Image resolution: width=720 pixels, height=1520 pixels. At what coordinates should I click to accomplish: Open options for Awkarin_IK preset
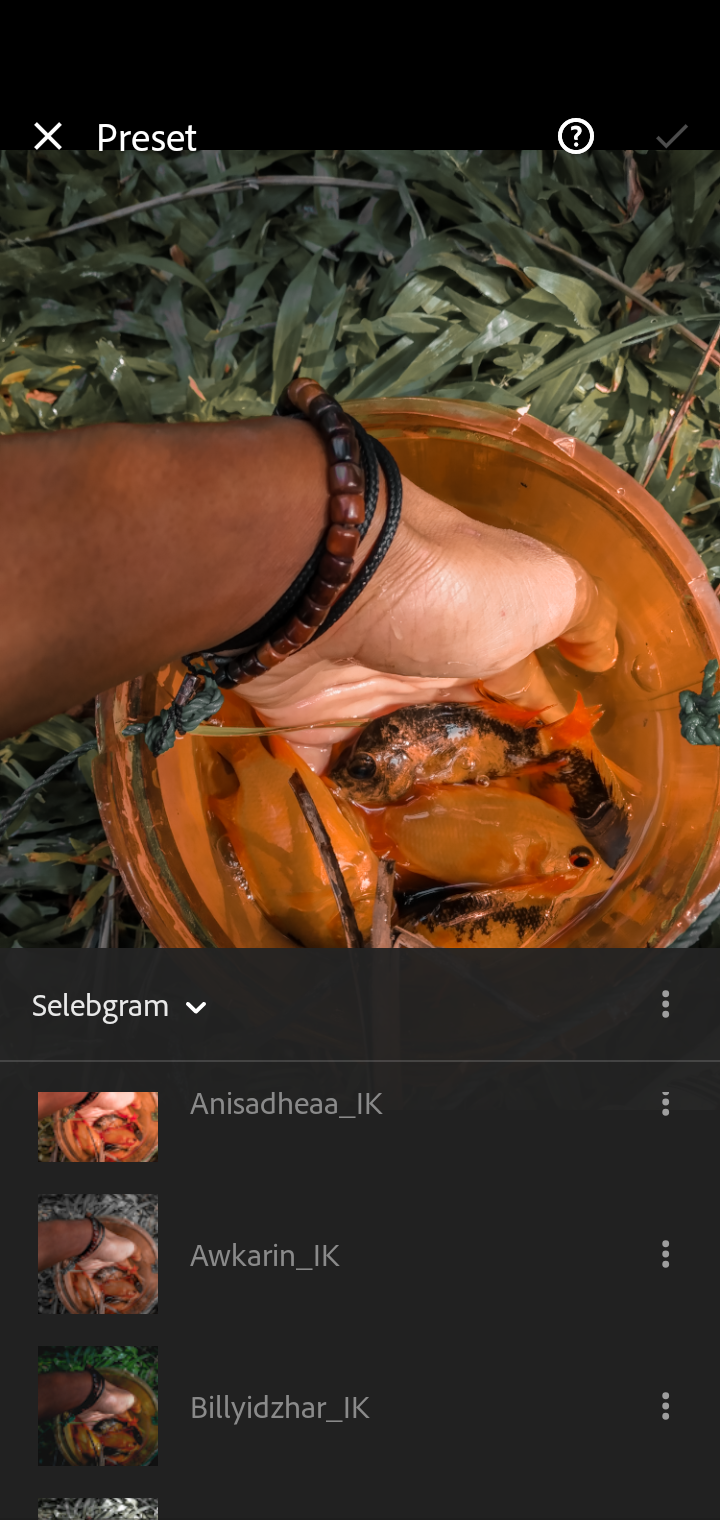[x=666, y=1255]
